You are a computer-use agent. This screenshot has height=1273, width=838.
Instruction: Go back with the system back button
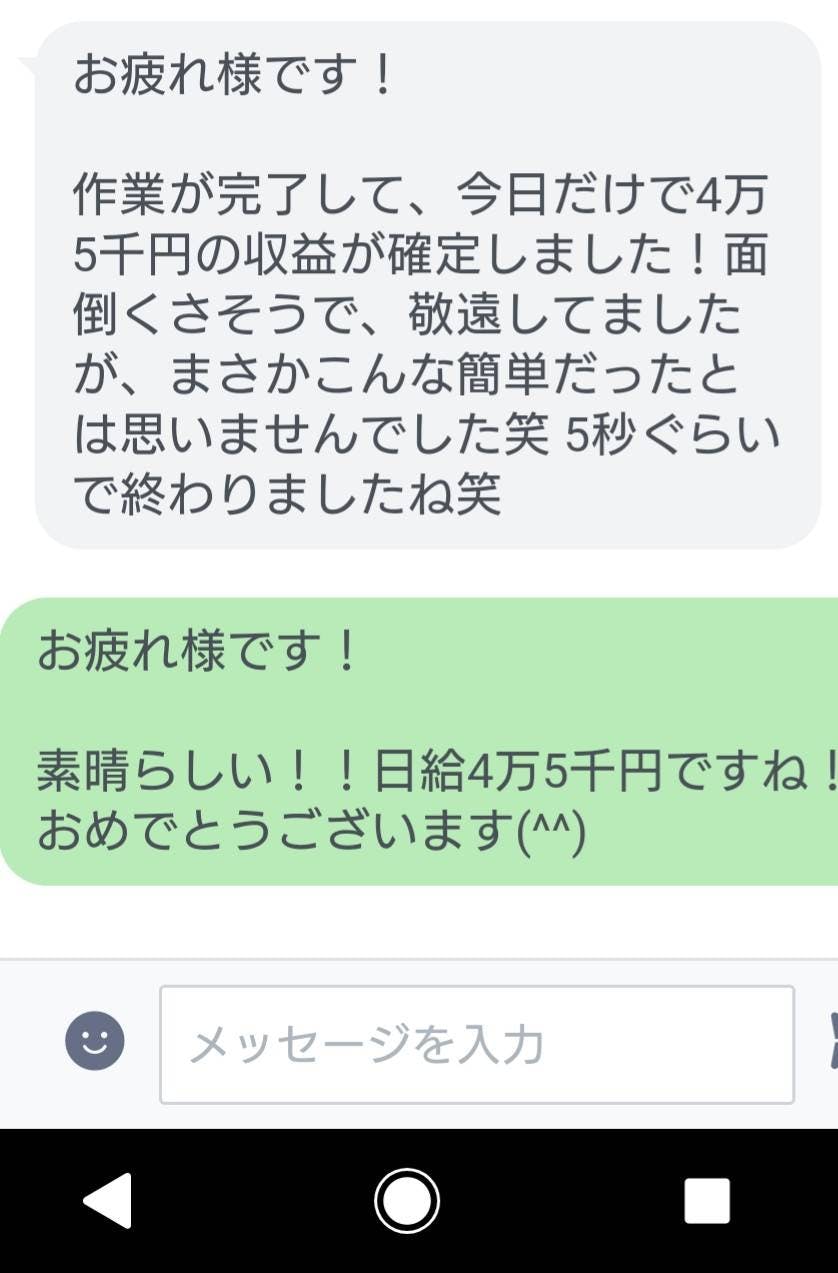coord(108,1200)
